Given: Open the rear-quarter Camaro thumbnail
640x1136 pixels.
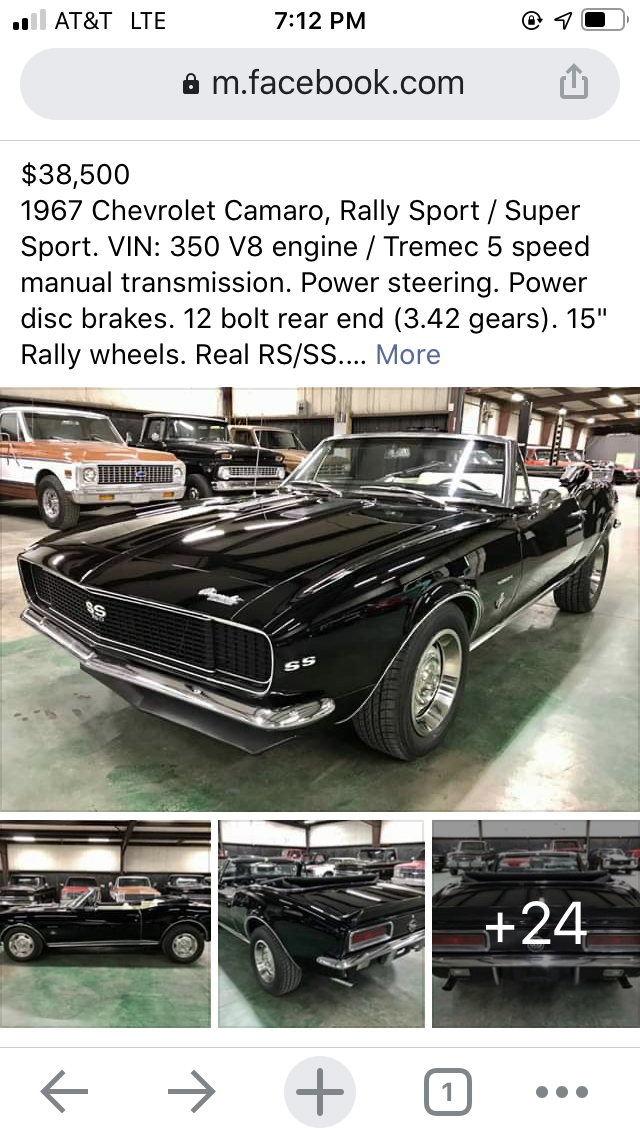Looking at the screenshot, I should (x=320, y=924).
